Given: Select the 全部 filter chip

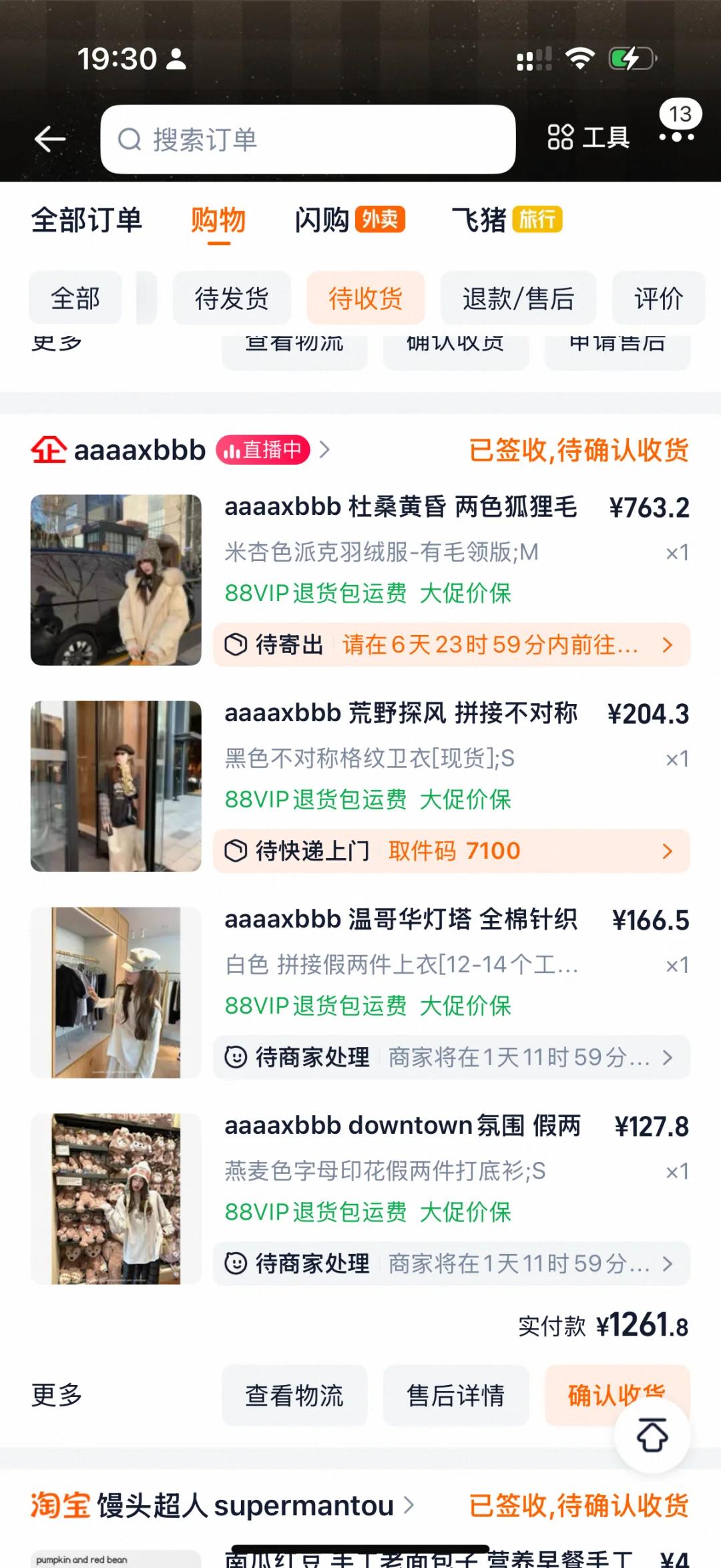Looking at the screenshot, I should pyautogui.click(x=75, y=298).
